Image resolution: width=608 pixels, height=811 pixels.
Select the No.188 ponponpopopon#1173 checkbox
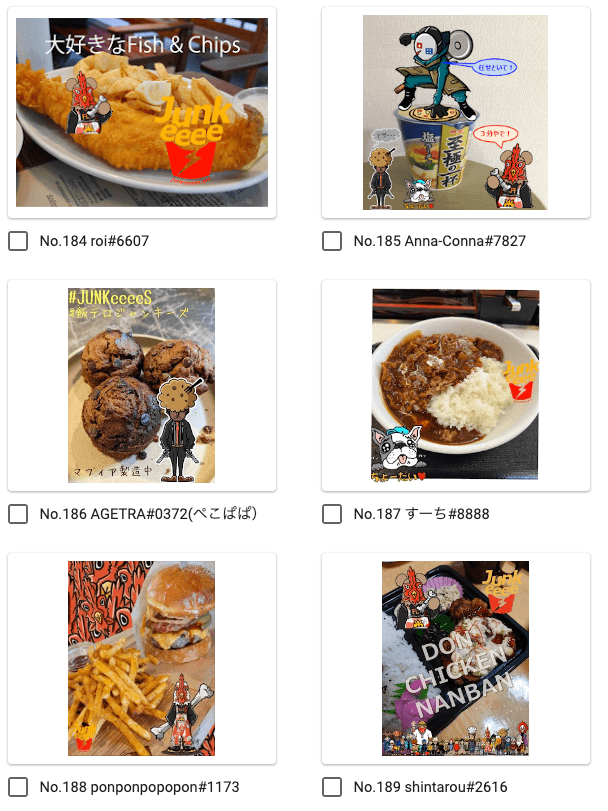18,787
